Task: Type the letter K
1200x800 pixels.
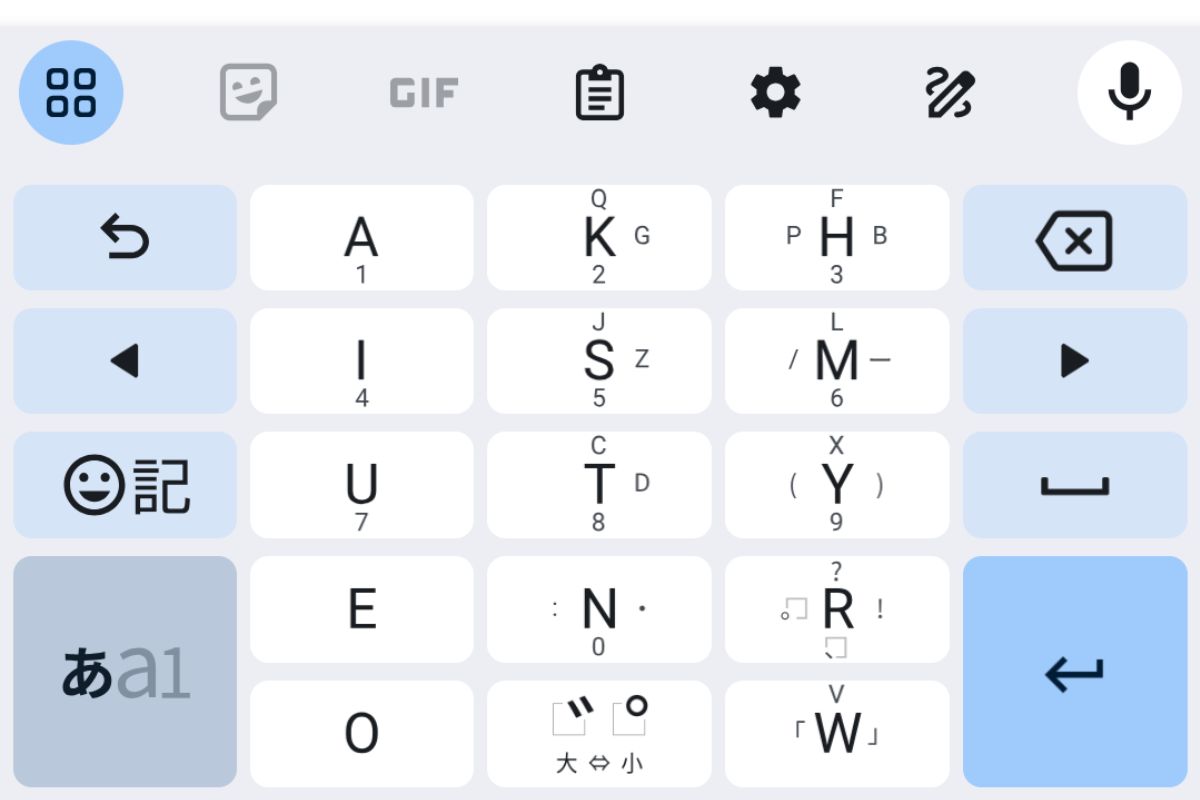Action: tap(599, 238)
